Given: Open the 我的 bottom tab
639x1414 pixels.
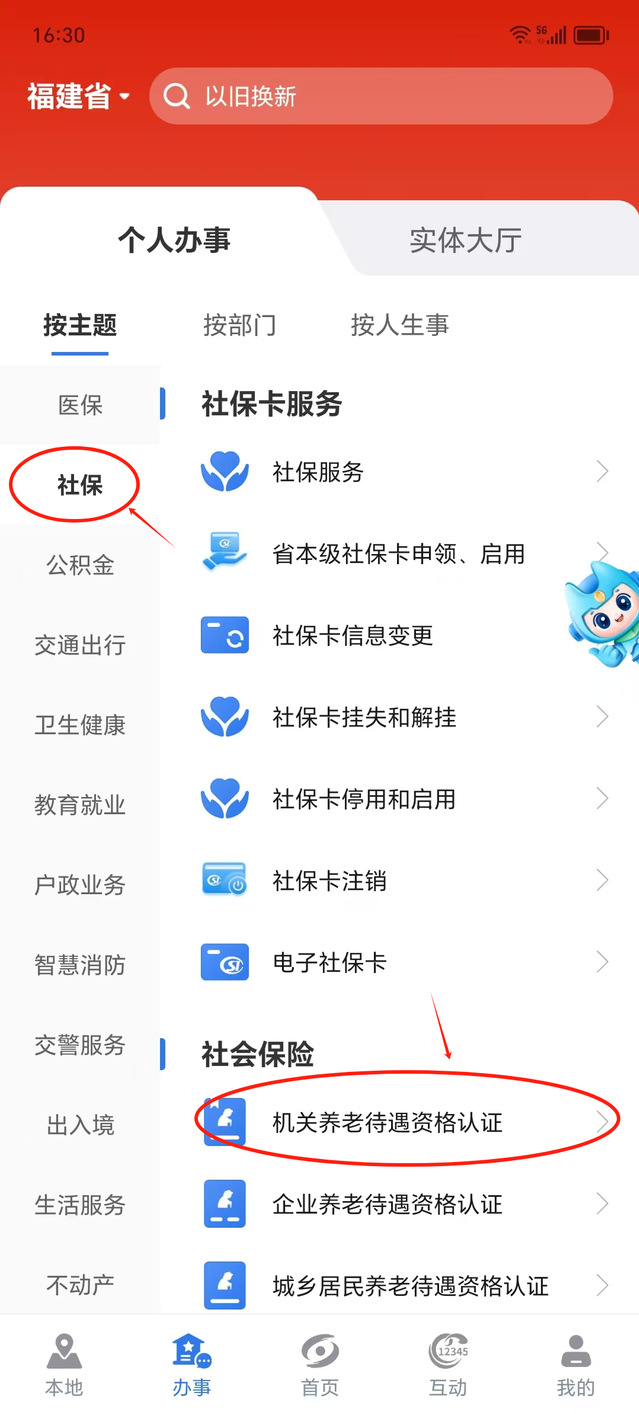Looking at the screenshot, I should pyautogui.click(x=575, y=1364).
